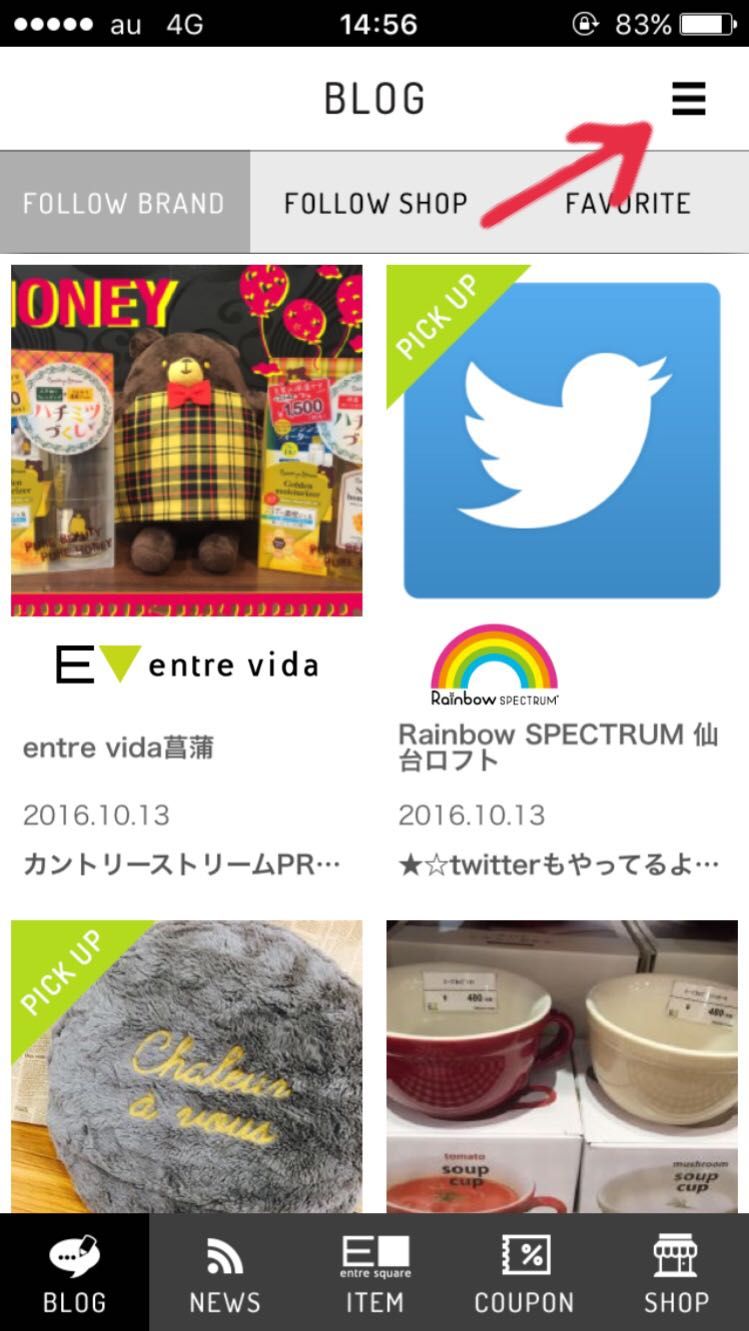
Task: Open the soup cup blog post
Action: [562, 1065]
